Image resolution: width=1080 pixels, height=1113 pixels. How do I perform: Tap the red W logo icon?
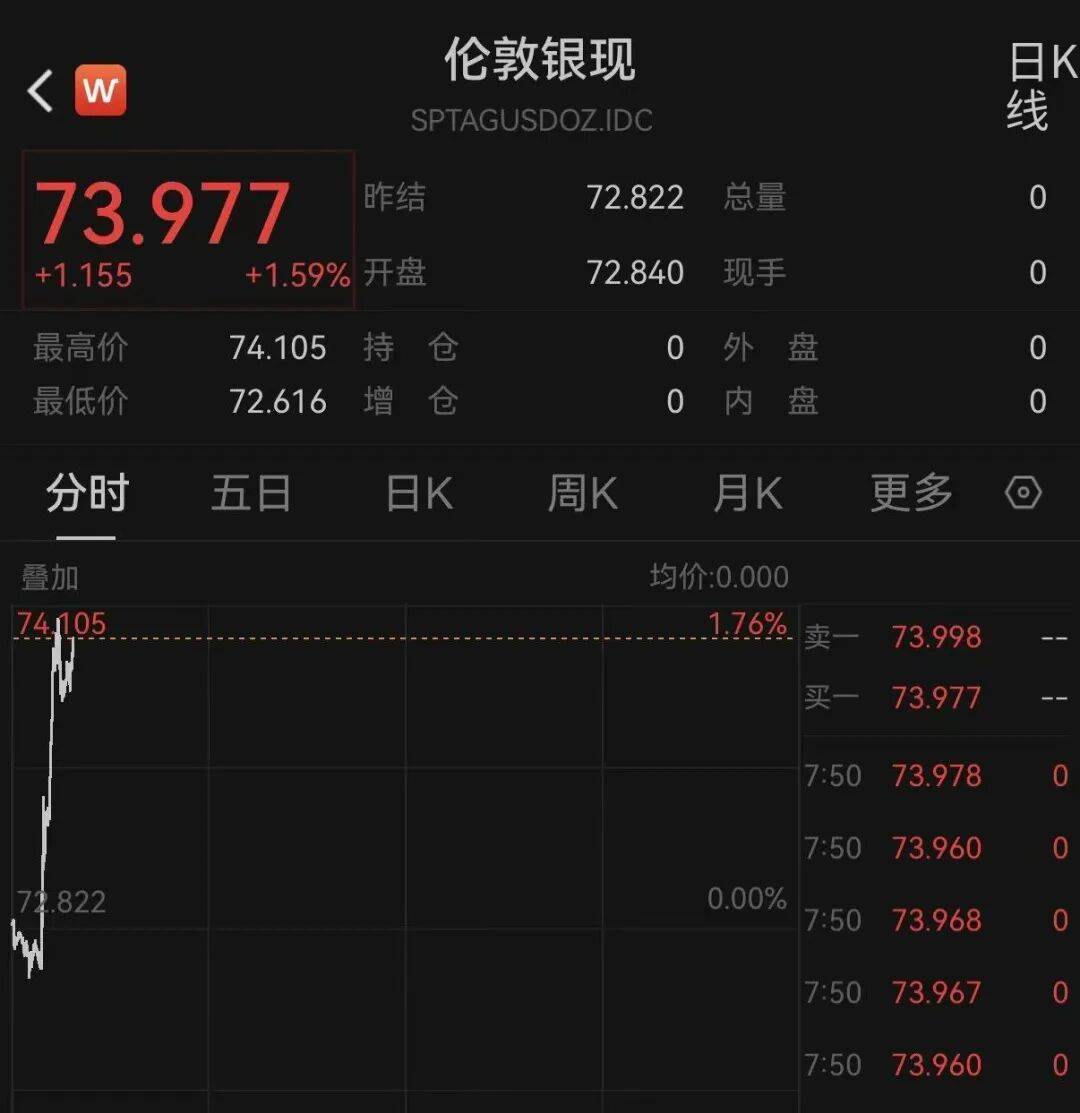click(101, 89)
